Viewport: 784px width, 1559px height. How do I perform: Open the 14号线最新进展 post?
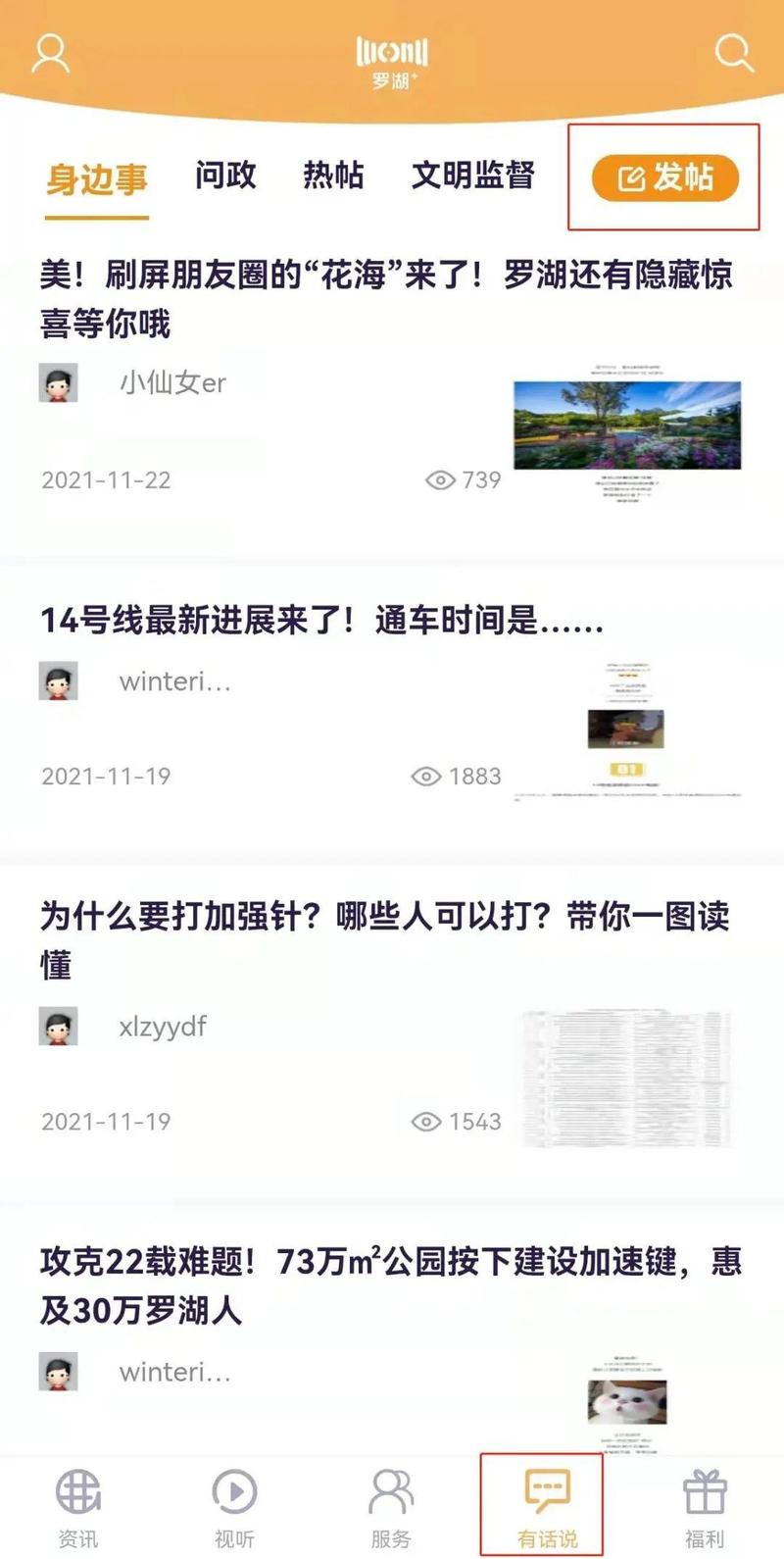(321, 620)
